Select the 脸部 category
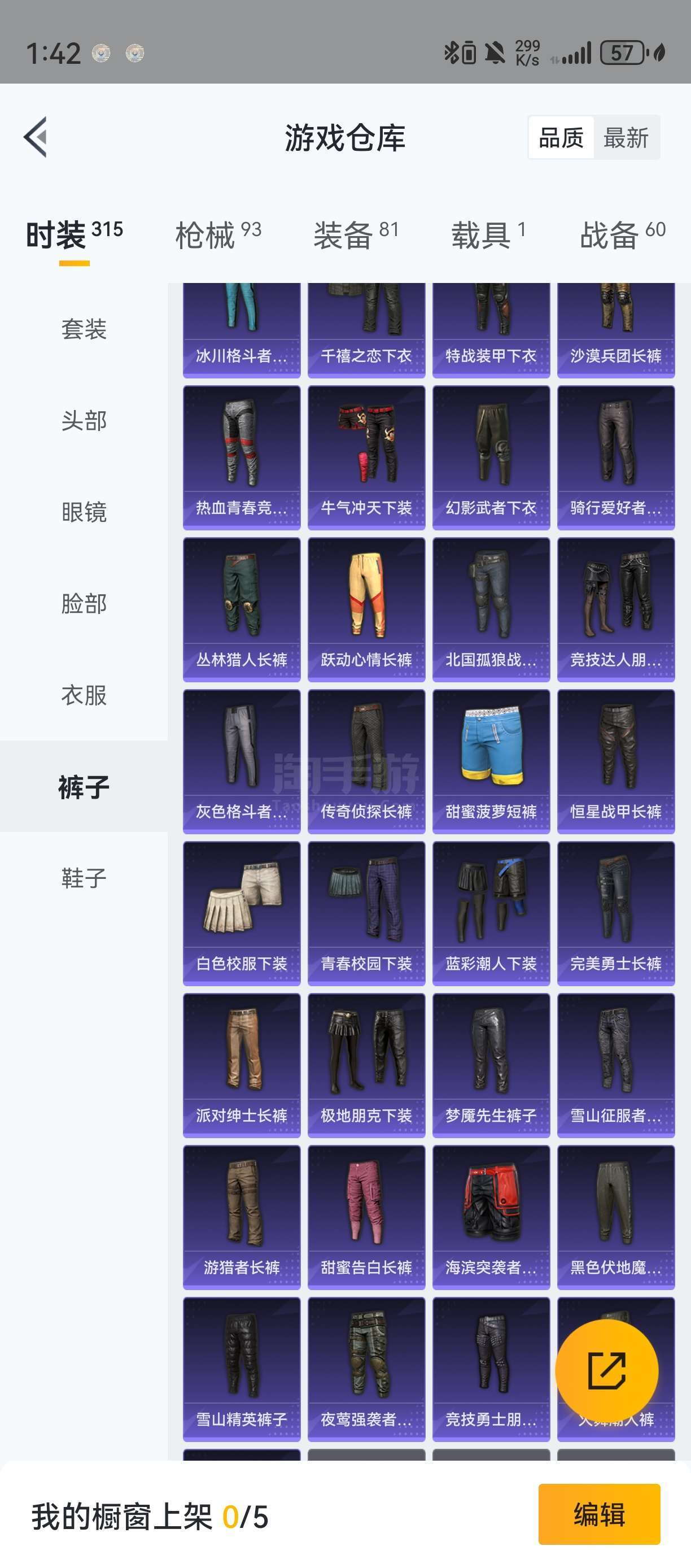This screenshot has height=1568, width=691. click(x=84, y=603)
